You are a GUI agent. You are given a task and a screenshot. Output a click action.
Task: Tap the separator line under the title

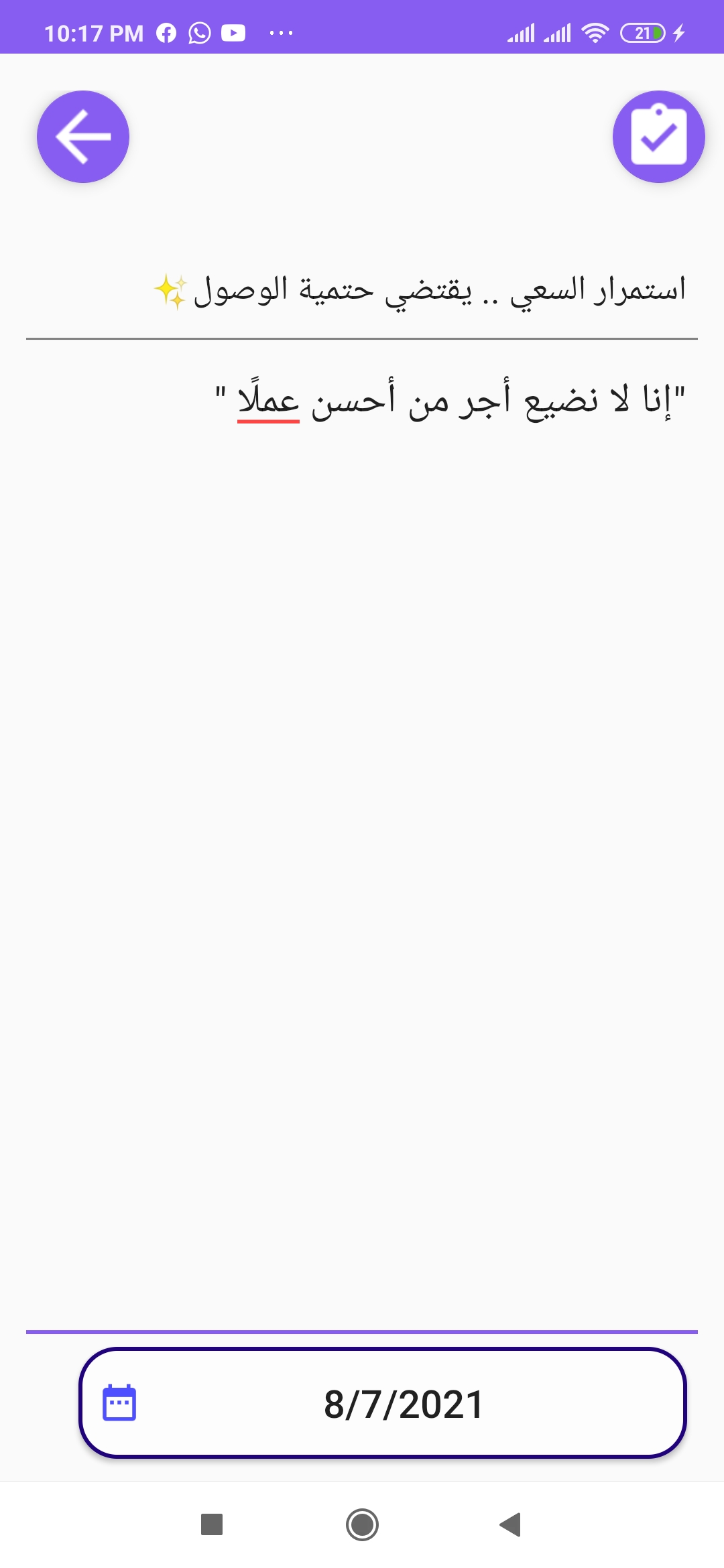pyautogui.click(x=362, y=339)
